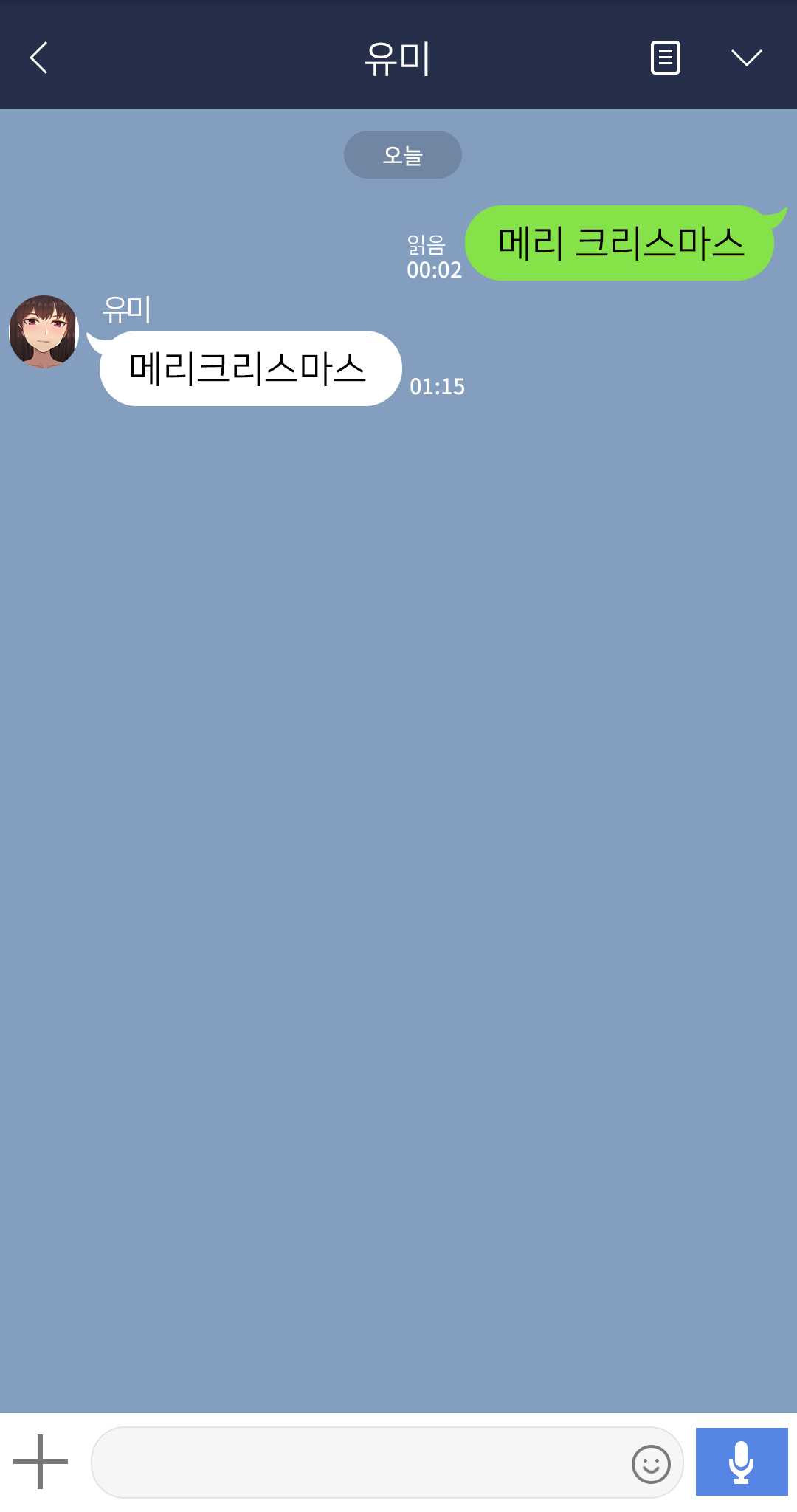The image size is (797, 1512).
Task: Focus the message input field
Action: click(x=358, y=1463)
